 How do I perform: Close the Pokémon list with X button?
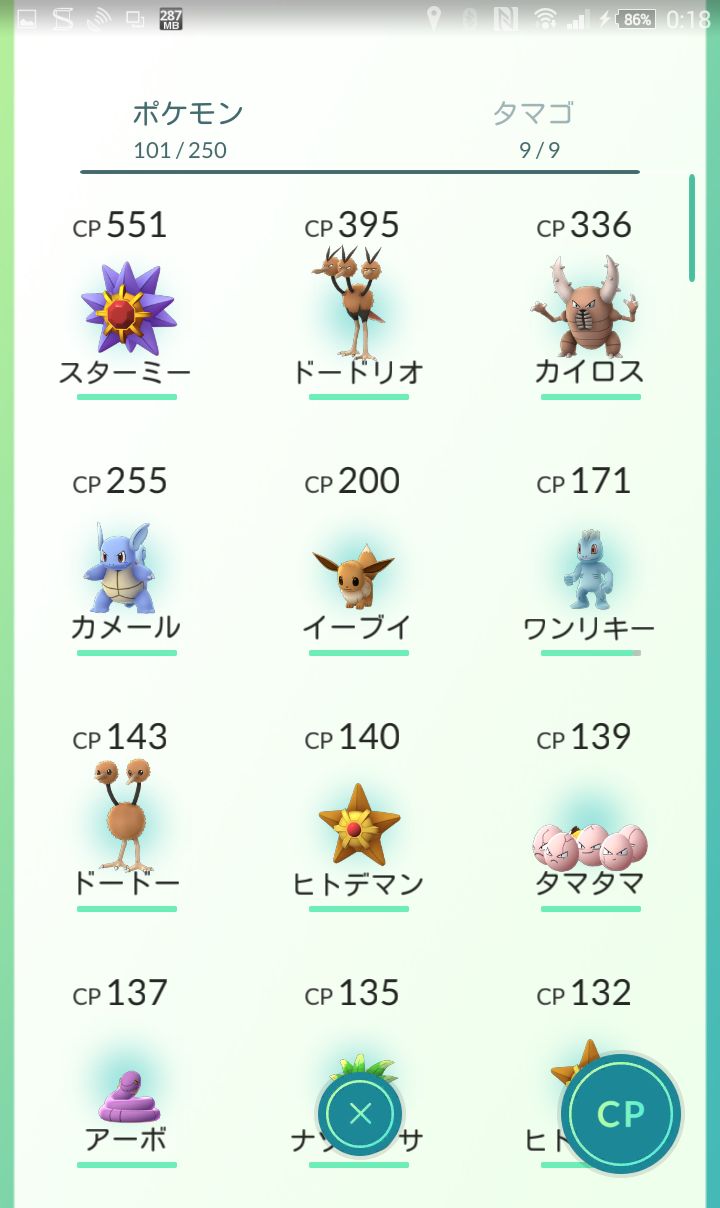coord(360,1114)
